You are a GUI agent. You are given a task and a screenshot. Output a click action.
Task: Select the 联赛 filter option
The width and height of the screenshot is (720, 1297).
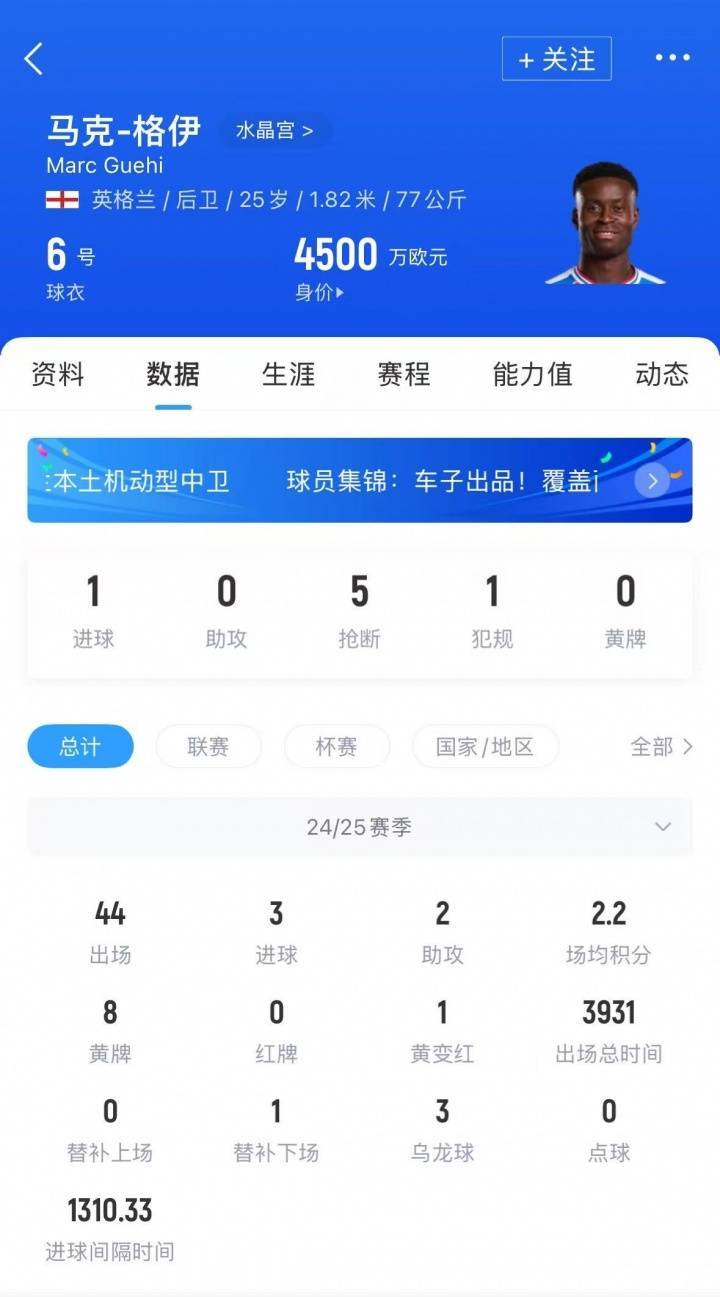coord(208,746)
